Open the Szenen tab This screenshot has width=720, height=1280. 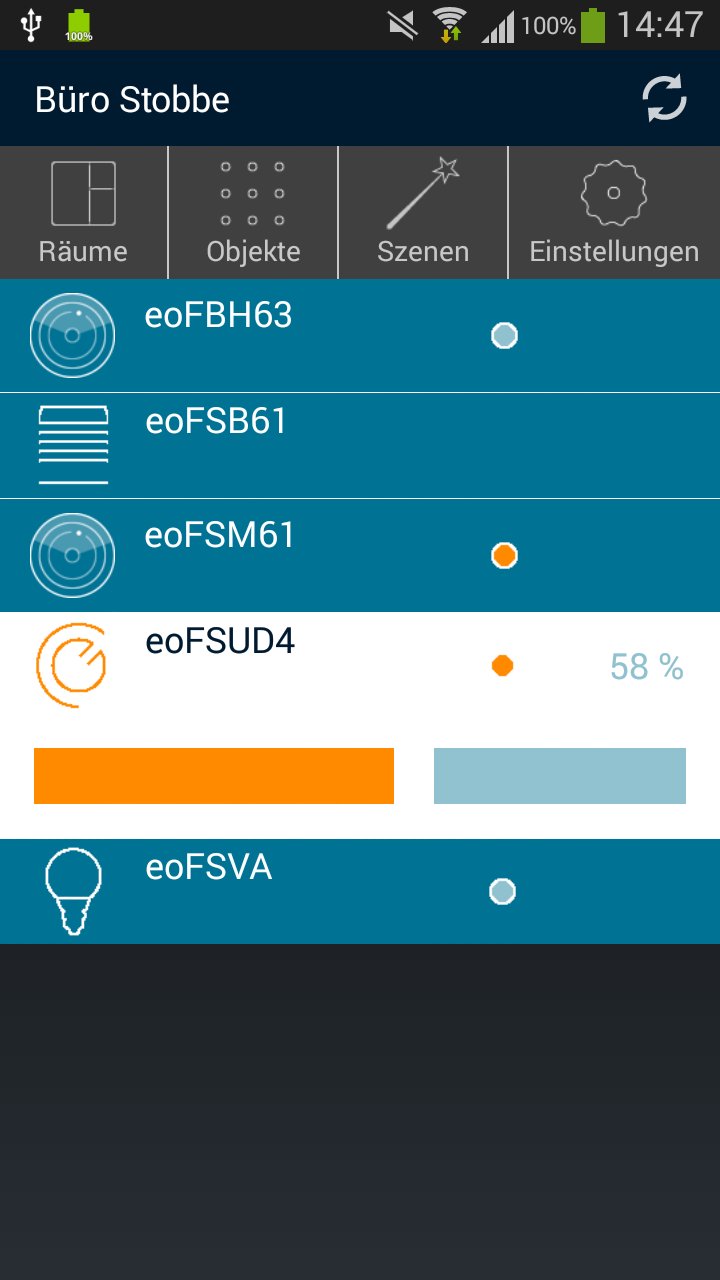423,212
